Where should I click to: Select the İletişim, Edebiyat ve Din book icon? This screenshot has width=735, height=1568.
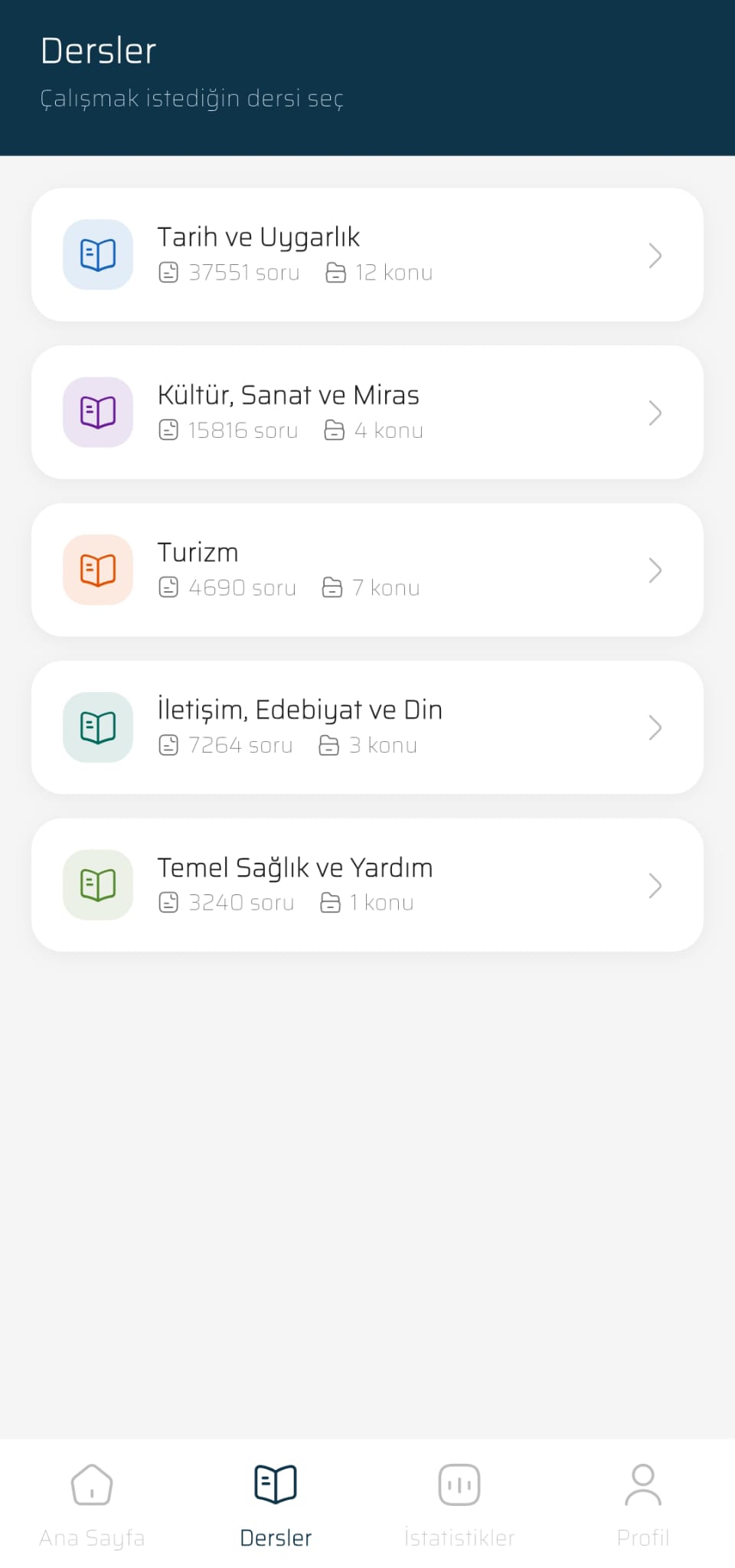tap(97, 727)
